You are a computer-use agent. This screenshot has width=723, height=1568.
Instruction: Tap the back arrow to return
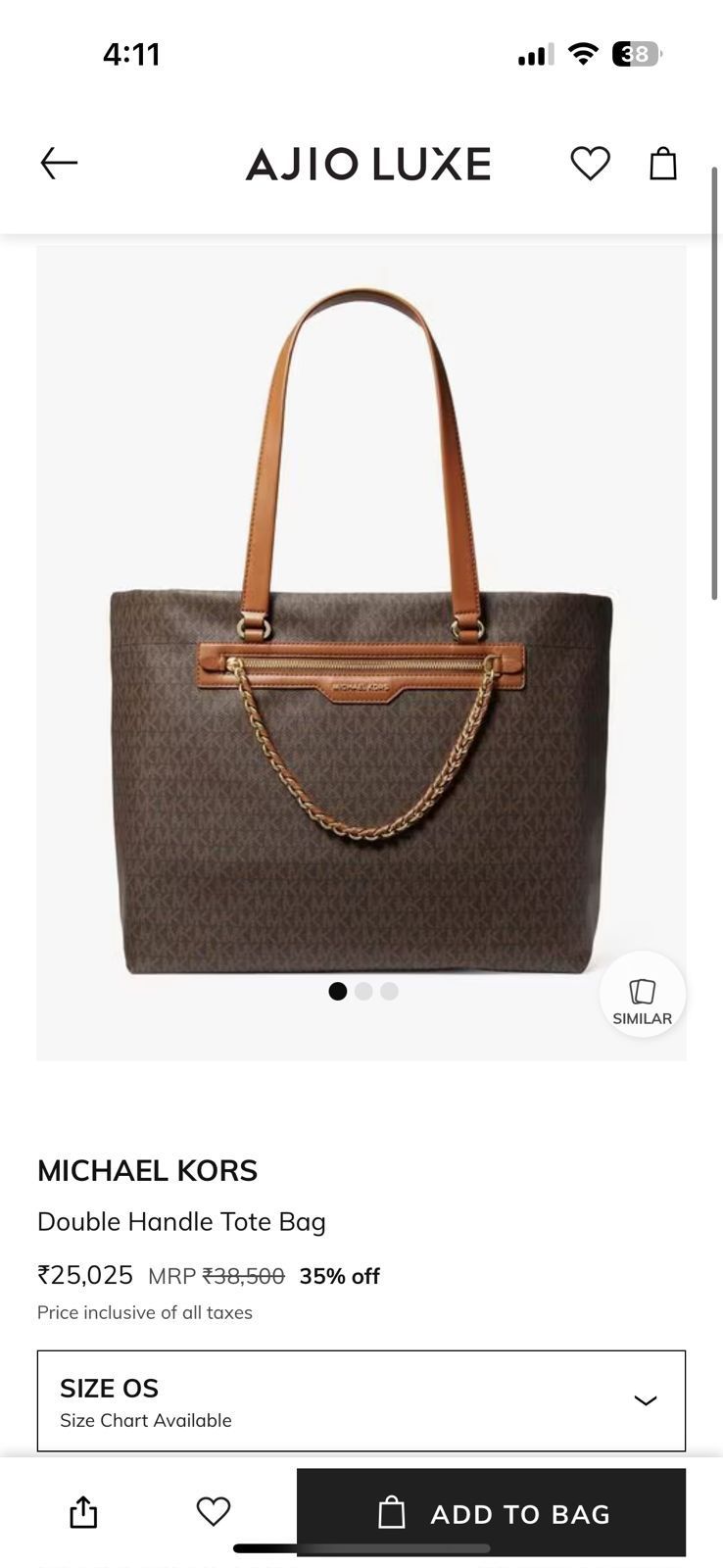(x=58, y=163)
